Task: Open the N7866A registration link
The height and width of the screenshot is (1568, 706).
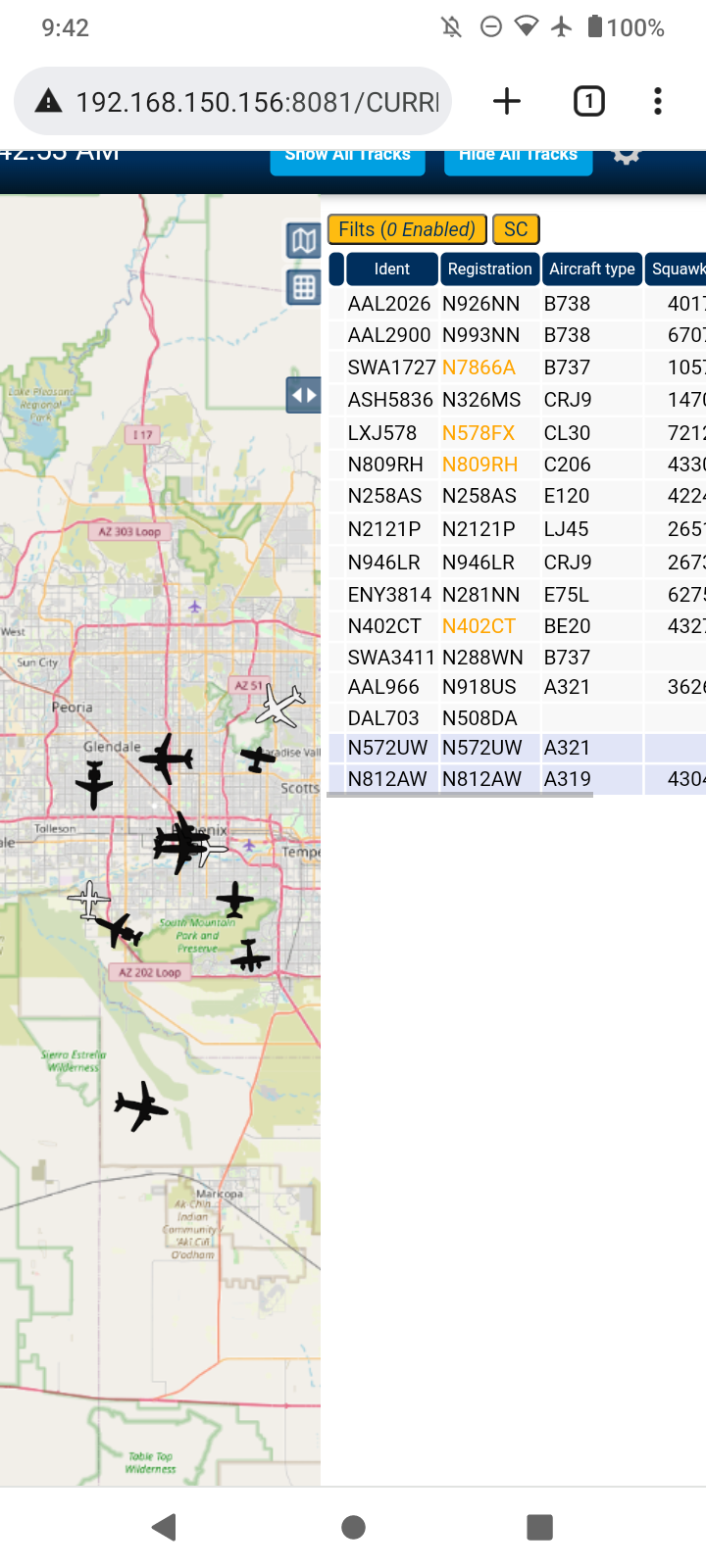Action: coord(479,367)
